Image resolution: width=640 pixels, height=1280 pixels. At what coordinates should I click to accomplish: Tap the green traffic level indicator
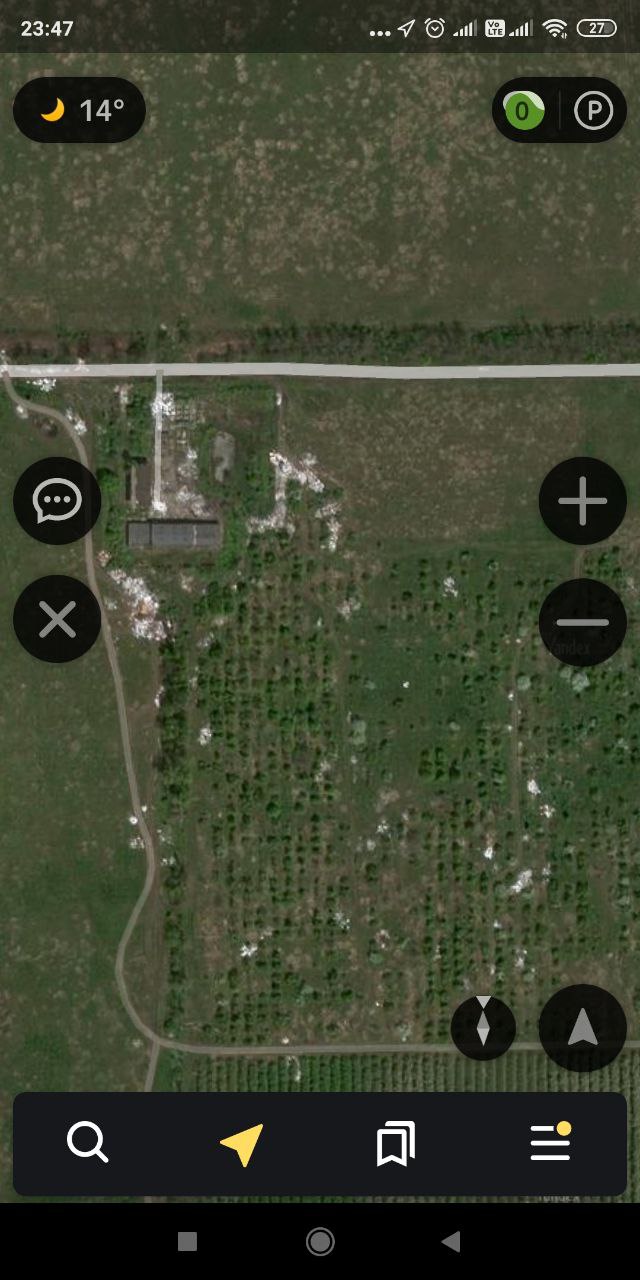click(524, 110)
